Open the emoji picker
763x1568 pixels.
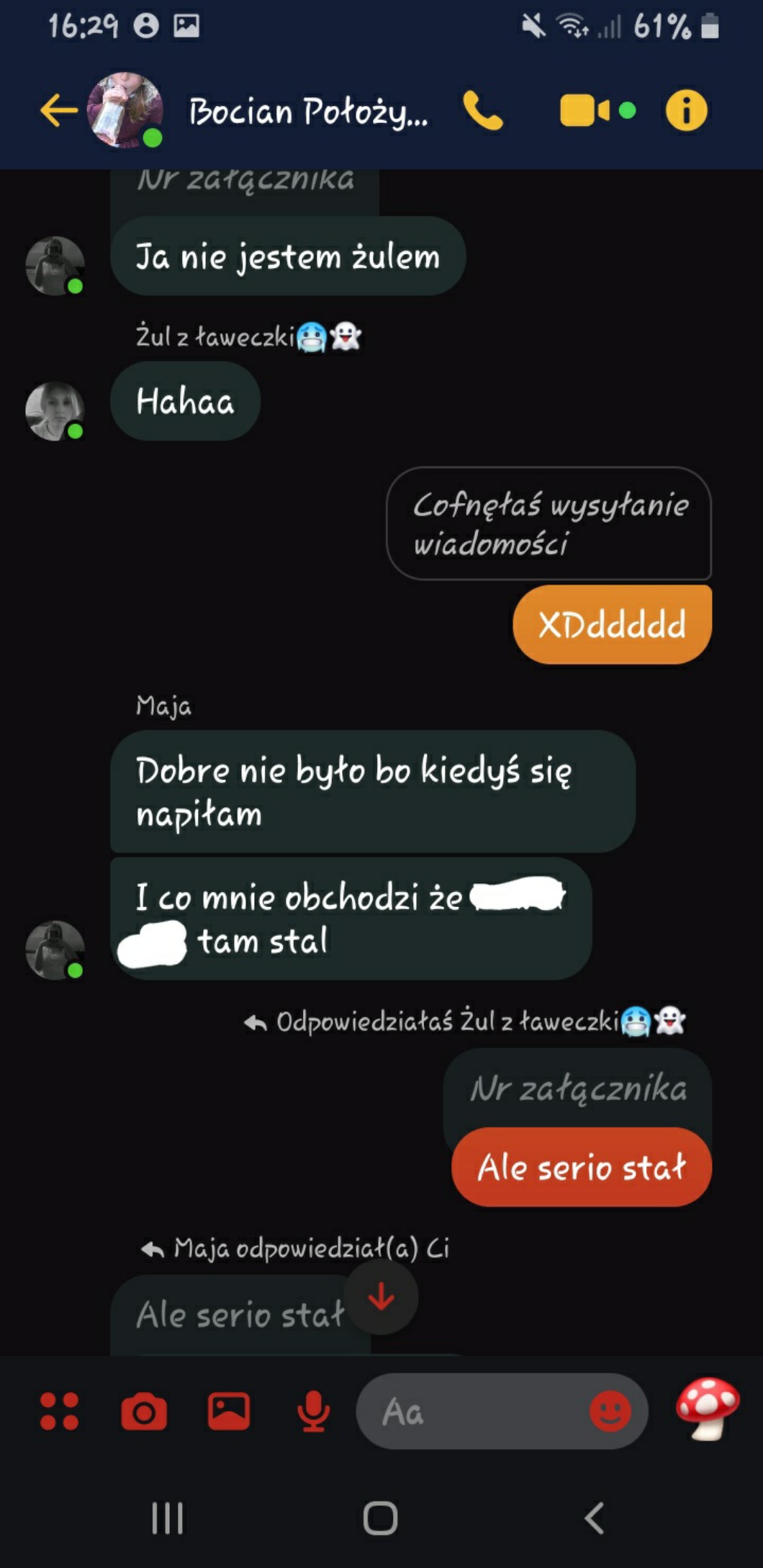click(x=610, y=1411)
